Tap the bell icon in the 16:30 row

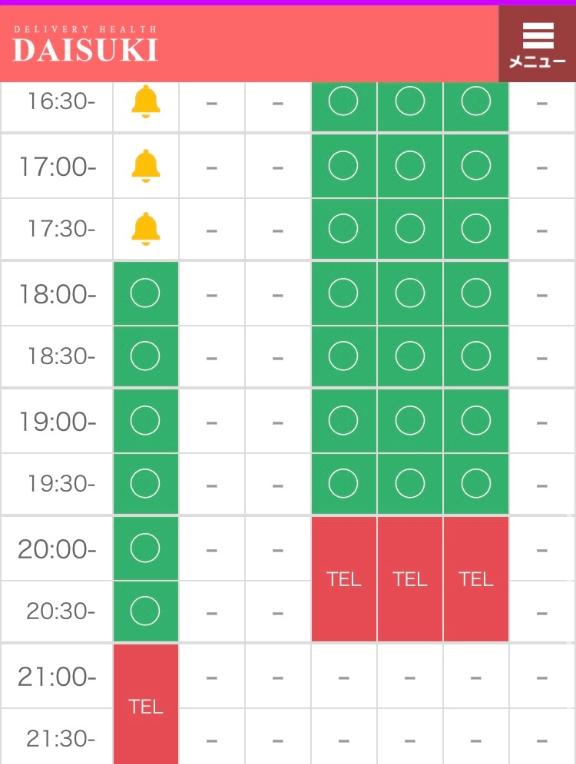coord(146,101)
